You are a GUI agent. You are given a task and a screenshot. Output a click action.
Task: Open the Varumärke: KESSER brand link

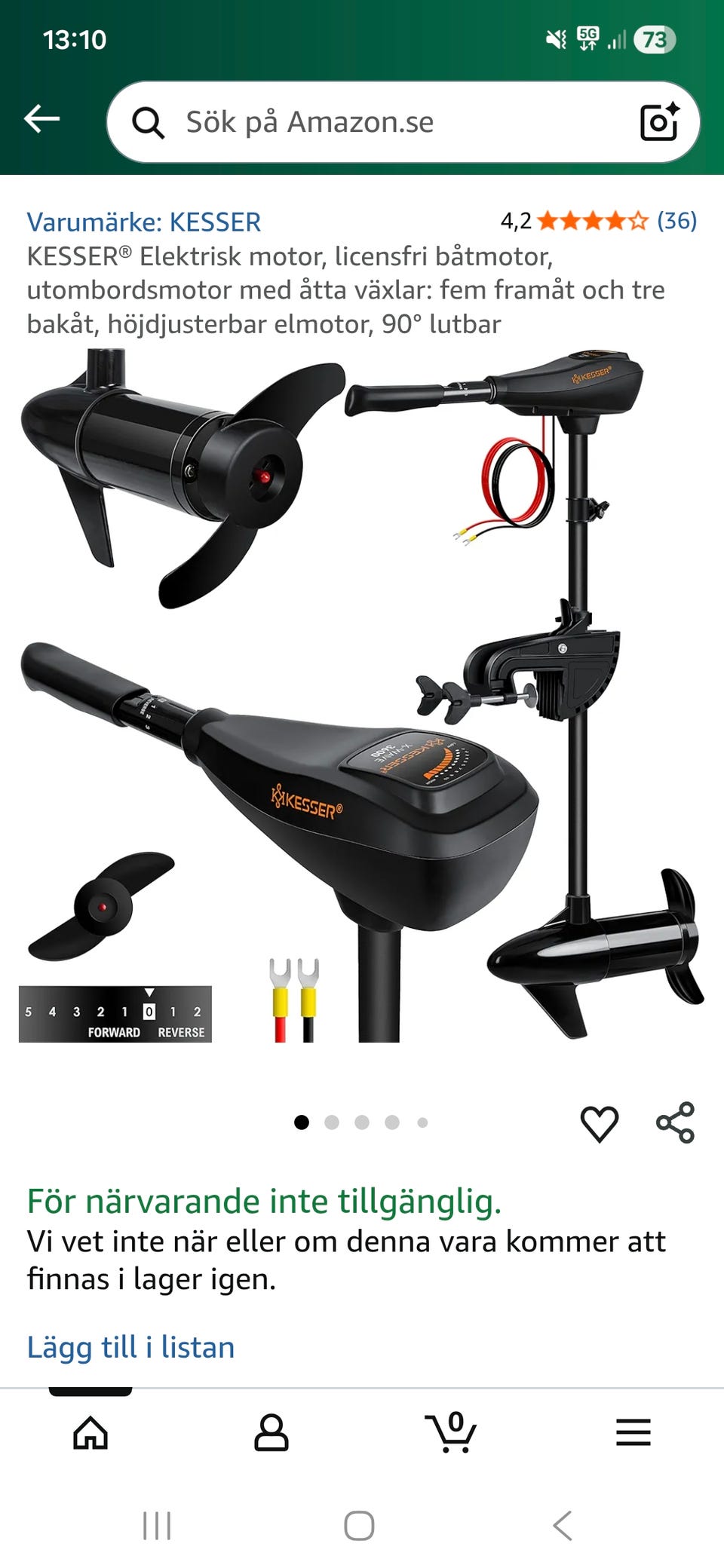[x=144, y=222]
